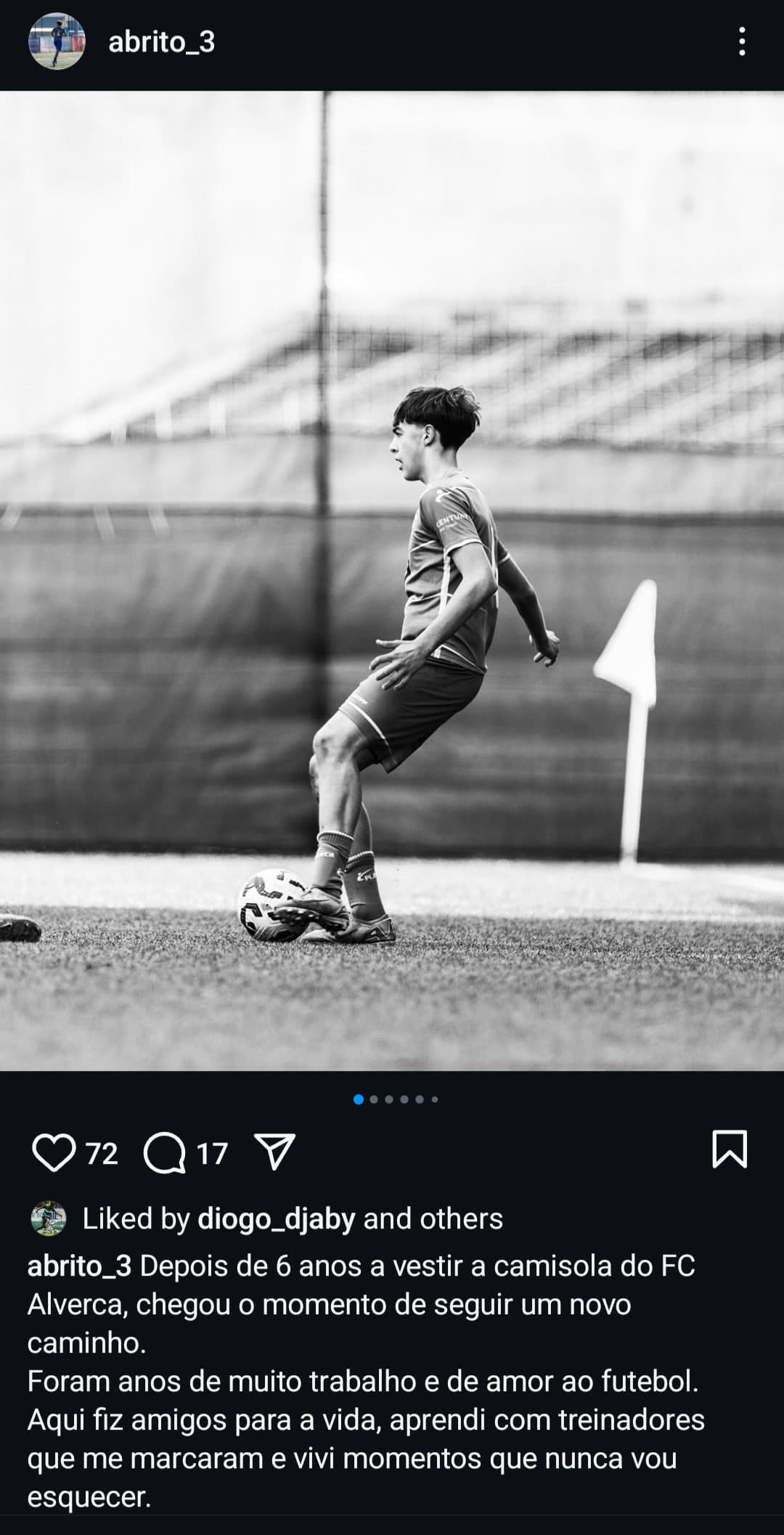Bookmark this post
The image size is (784, 1535).
coord(730,1149)
